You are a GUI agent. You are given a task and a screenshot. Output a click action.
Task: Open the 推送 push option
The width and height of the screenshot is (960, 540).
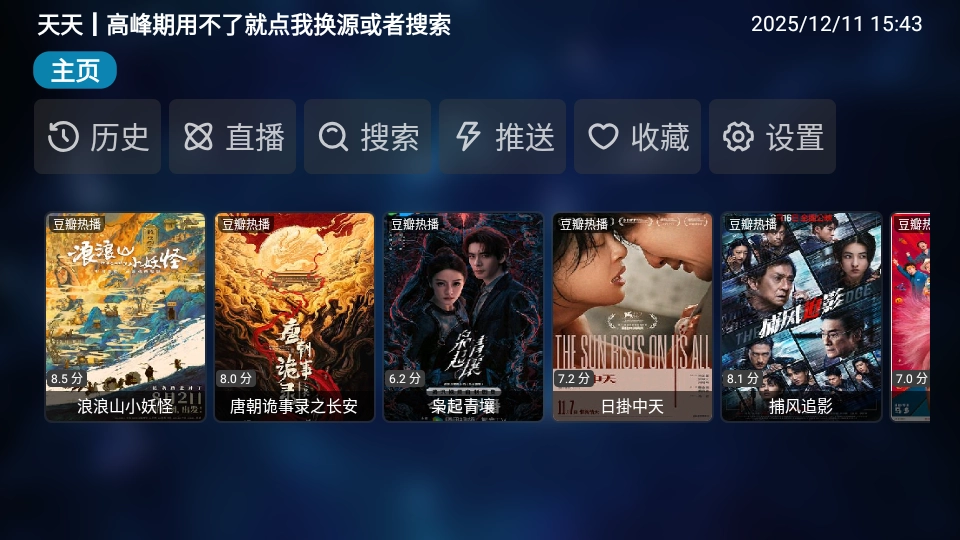[x=502, y=137]
